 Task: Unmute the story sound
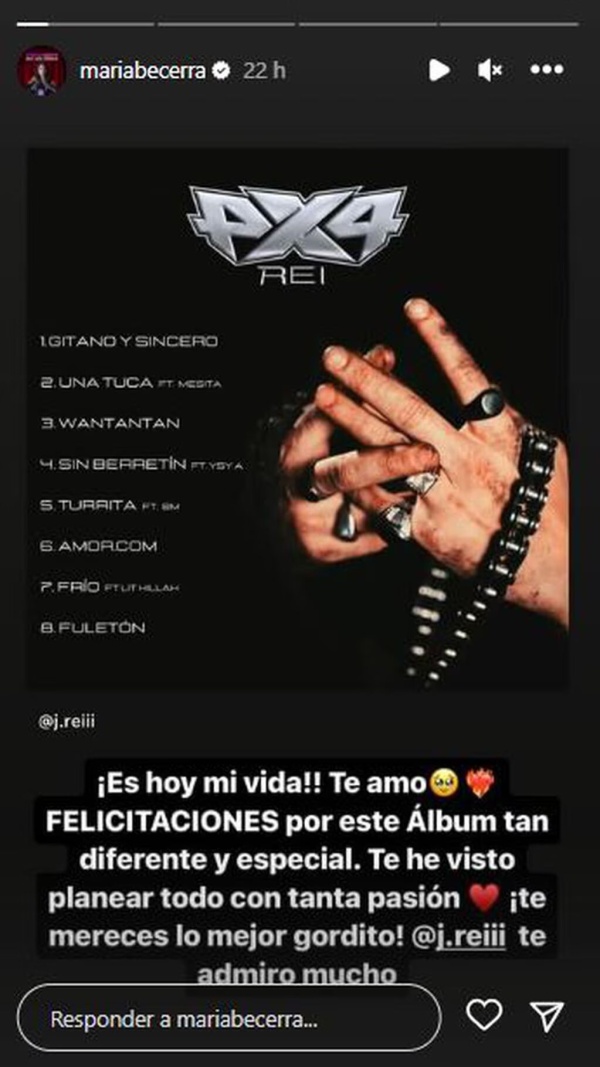pyautogui.click(x=490, y=70)
